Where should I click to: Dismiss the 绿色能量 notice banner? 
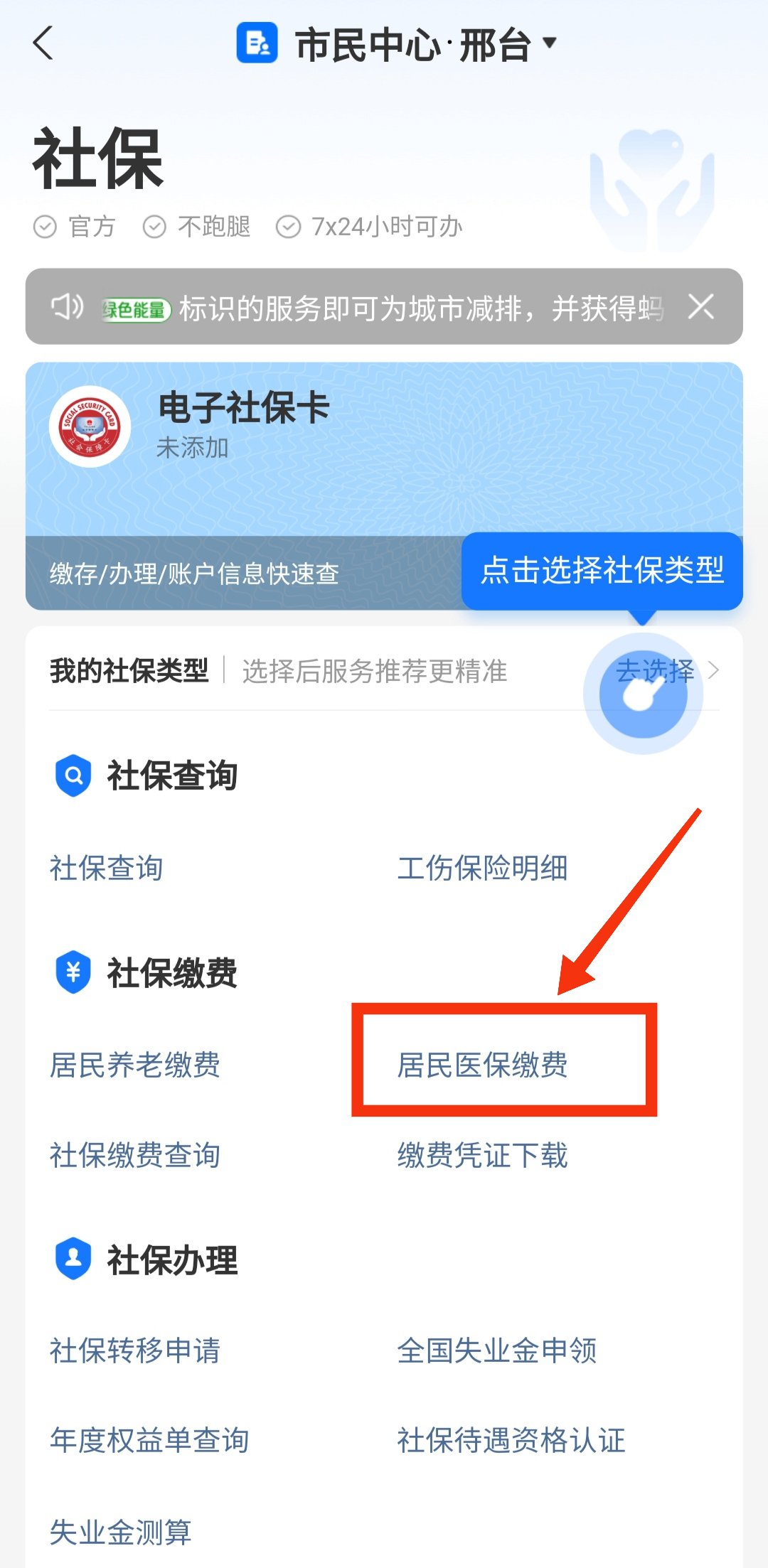click(x=700, y=307)
